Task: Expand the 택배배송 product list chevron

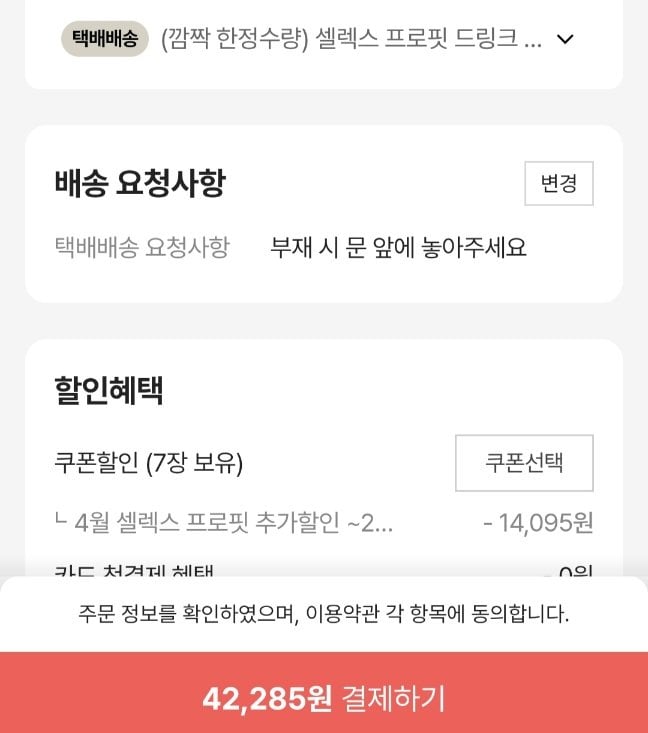Action: [565, 40]
